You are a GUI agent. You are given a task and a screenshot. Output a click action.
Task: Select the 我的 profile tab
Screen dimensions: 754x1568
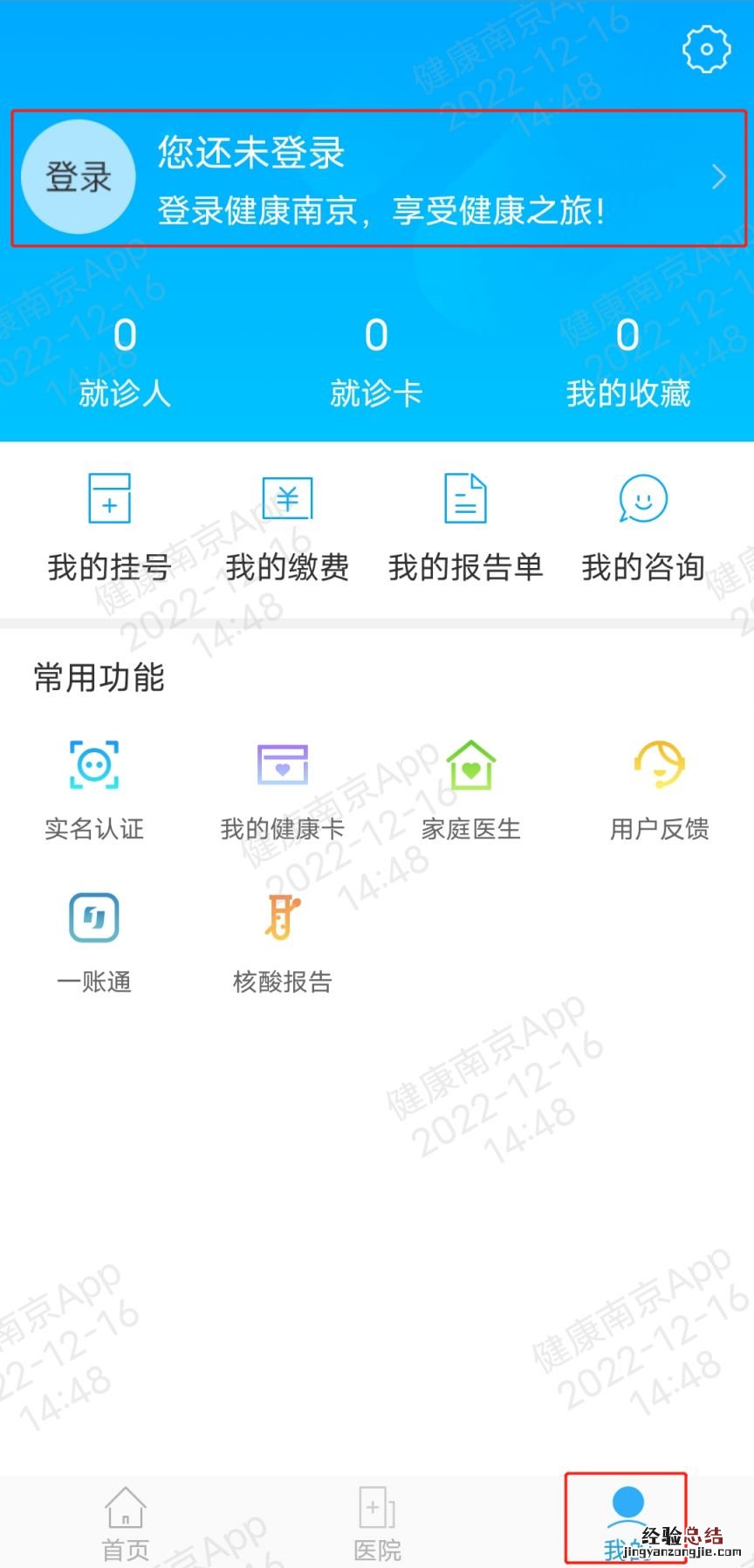tap(627, 1519)
